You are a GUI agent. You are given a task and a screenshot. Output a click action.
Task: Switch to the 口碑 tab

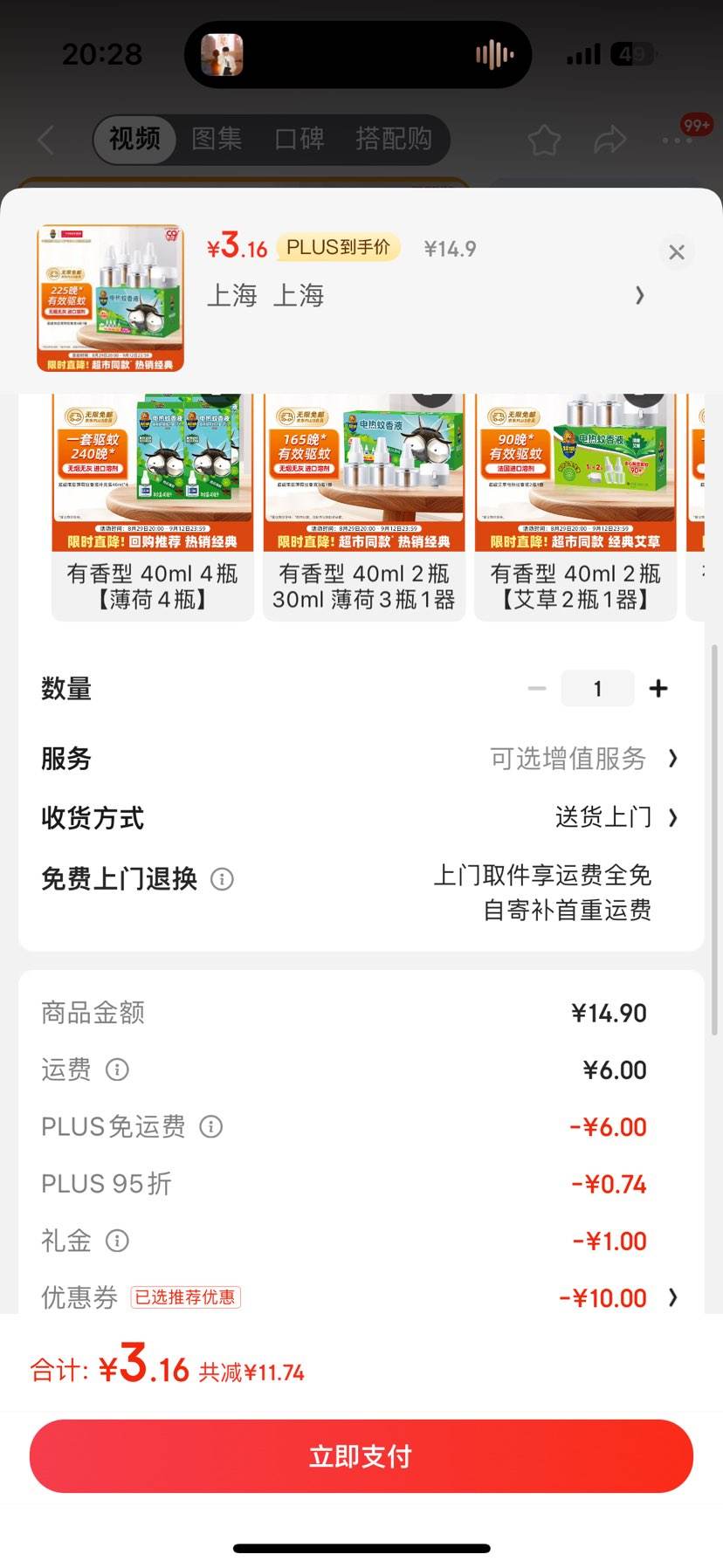click(300, 139)
